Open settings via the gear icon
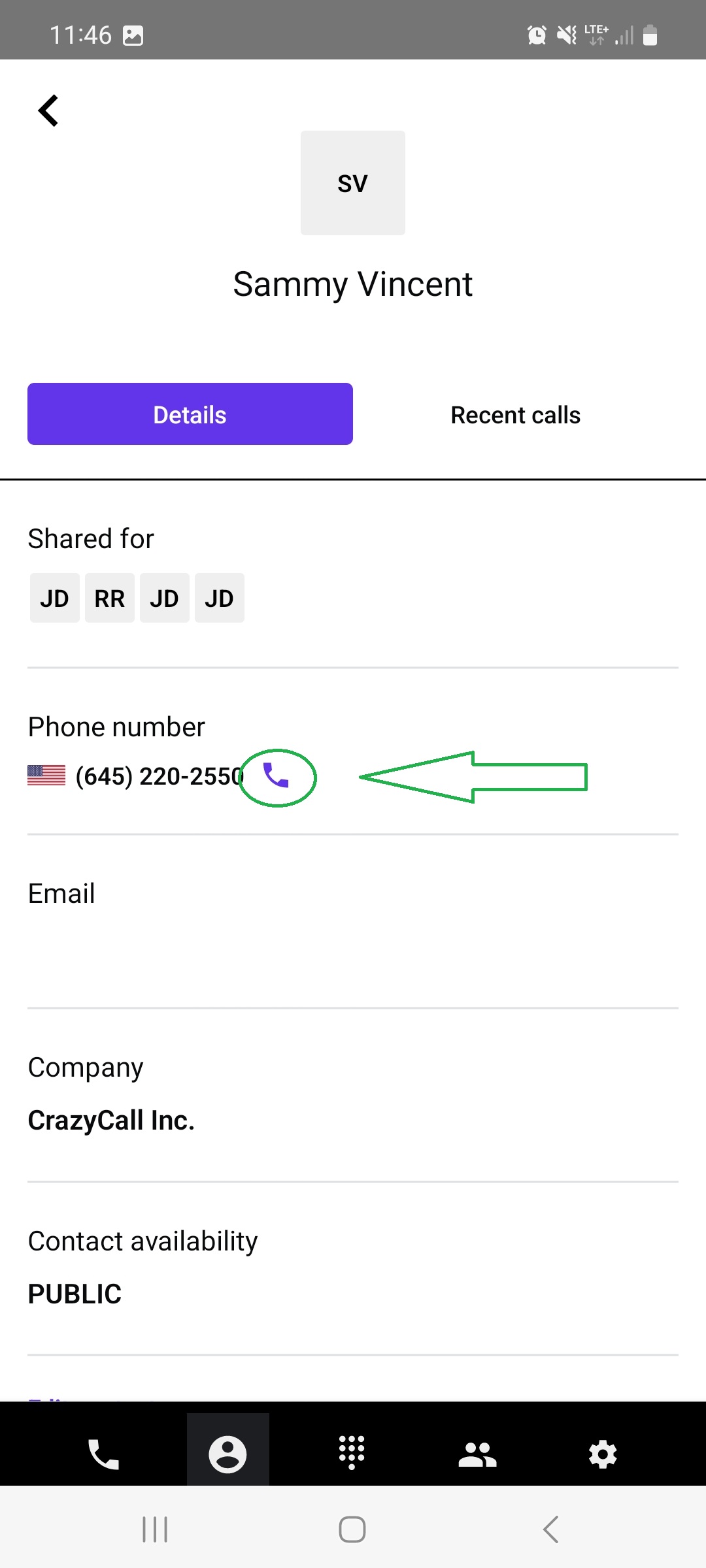Viewport: 706px width, 1568px height. 602,1454
